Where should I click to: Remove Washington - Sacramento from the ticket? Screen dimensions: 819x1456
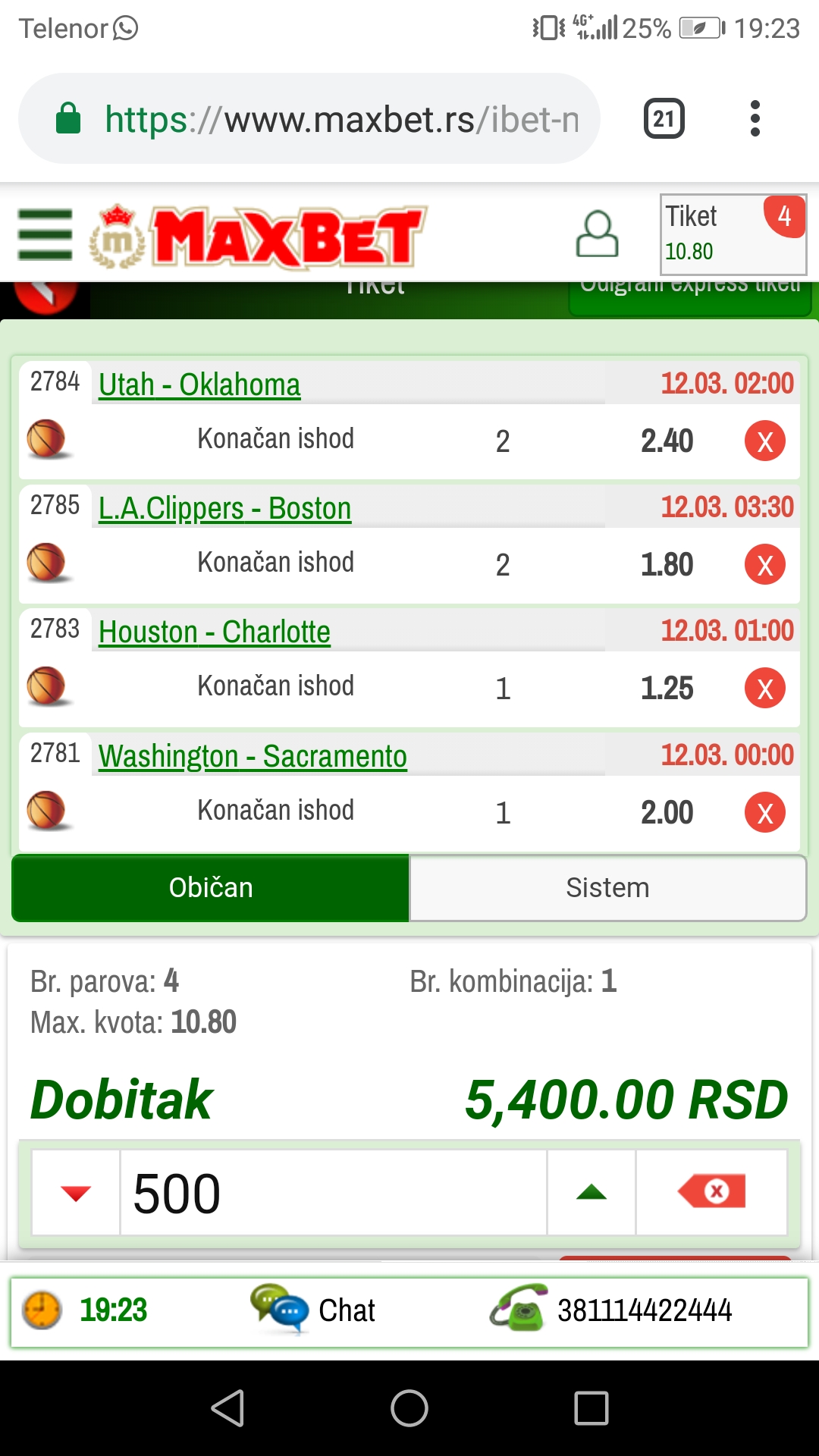click(764, 813)
